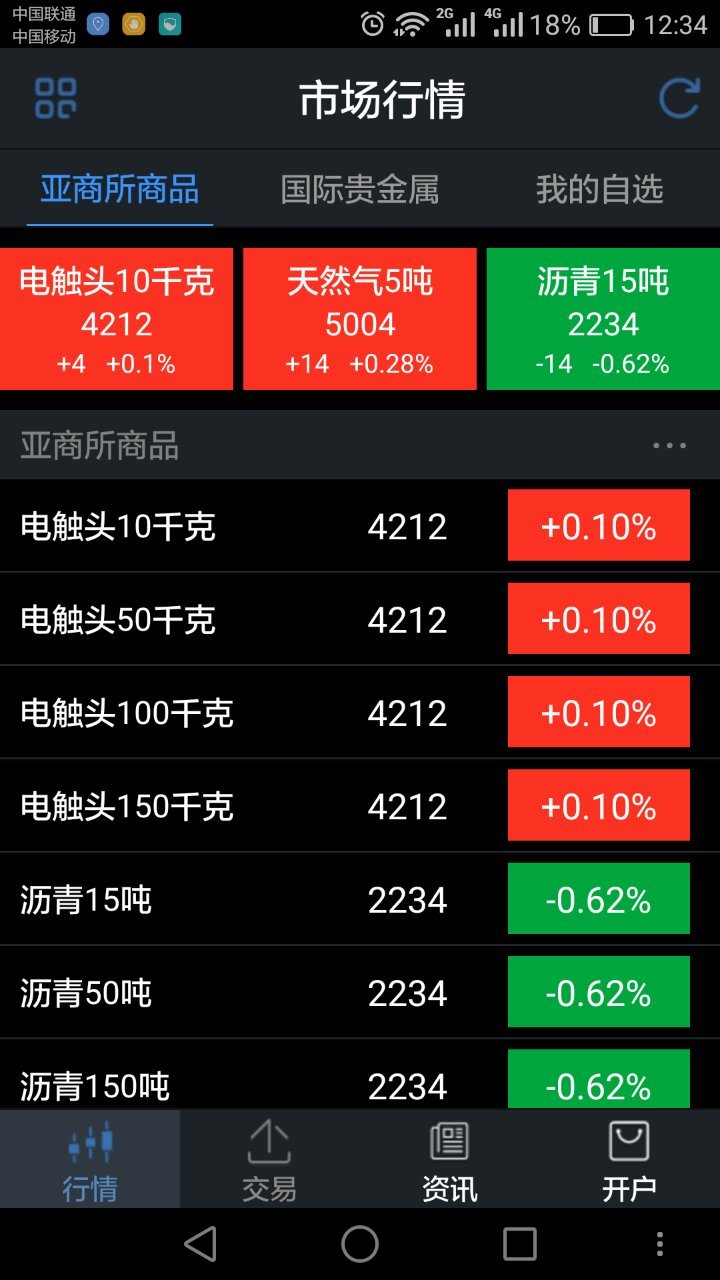Expand the 电触头10千克 row details
Screen dimensions: 720x1280
(x=250, y=525)
